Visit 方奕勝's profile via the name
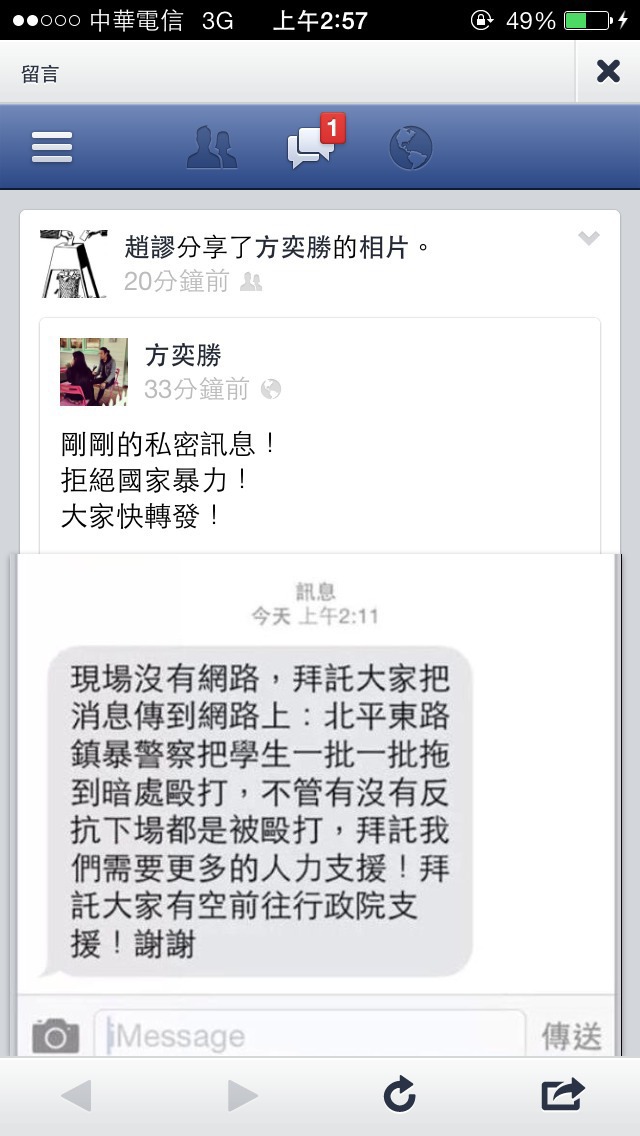 click(x=183, y=355)
